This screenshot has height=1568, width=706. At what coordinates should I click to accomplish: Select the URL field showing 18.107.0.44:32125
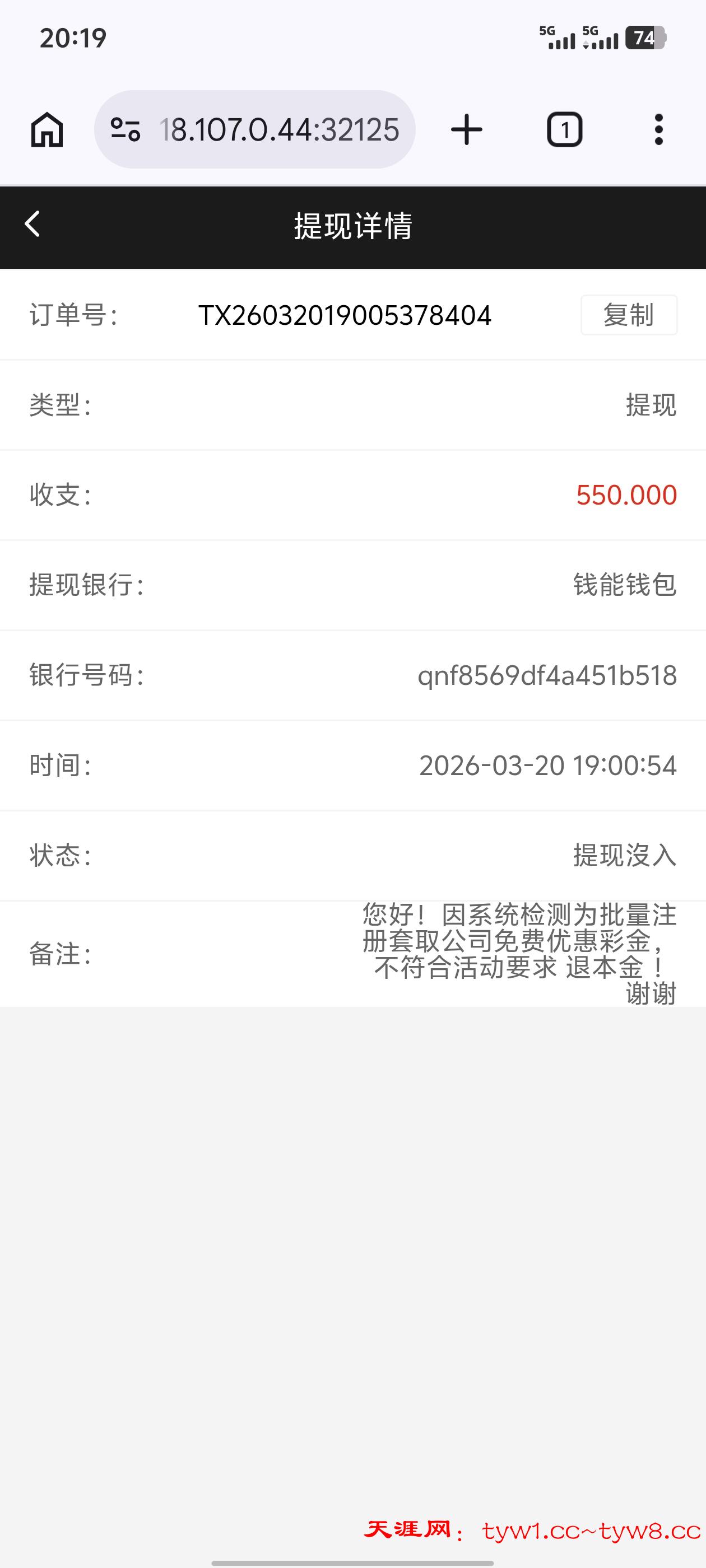point(280,129)
